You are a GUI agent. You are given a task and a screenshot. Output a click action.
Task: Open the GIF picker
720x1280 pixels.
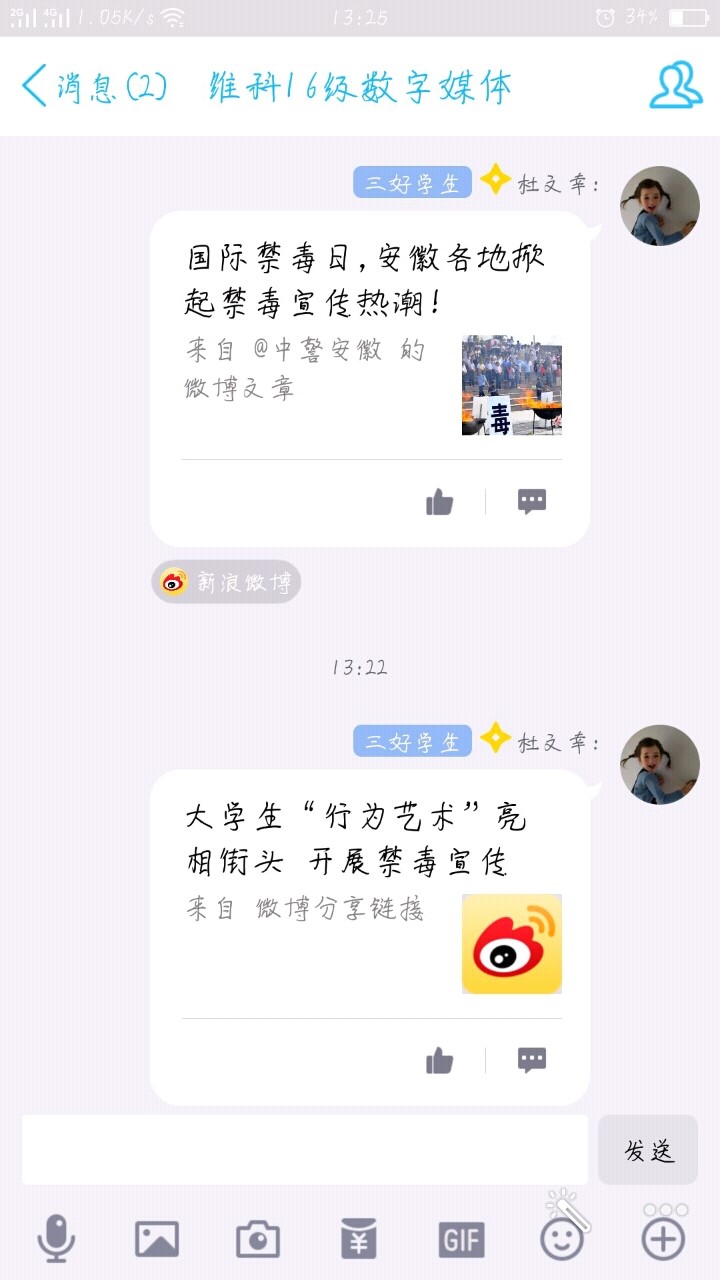(461, 1240)
